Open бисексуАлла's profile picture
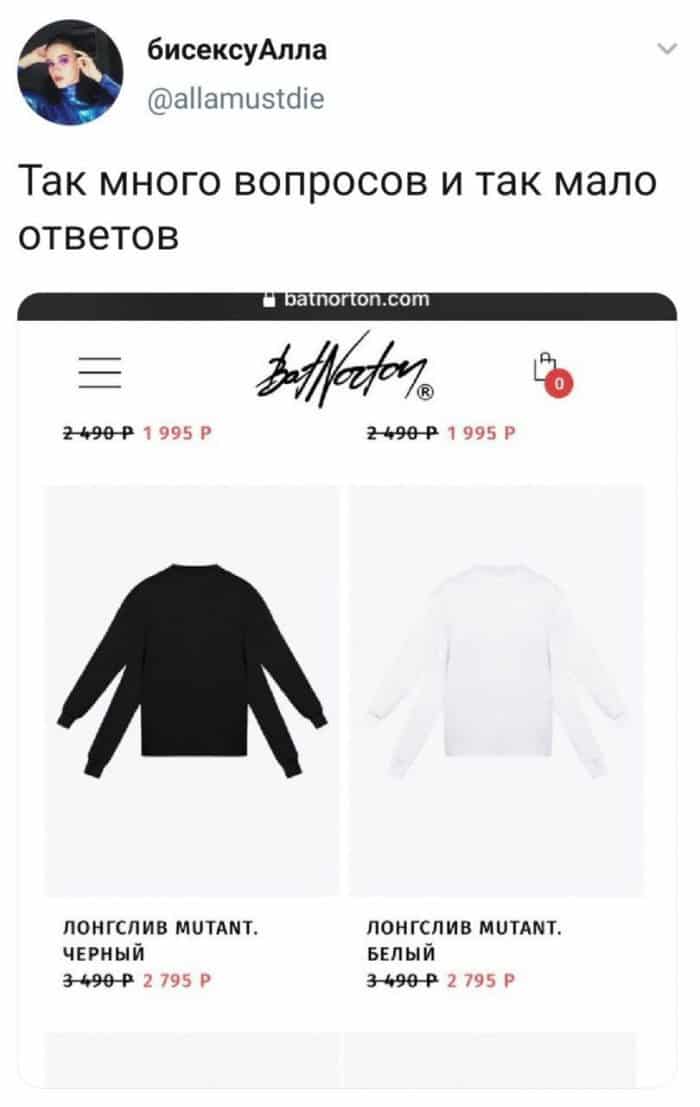The width and height of the screenshot is (700, 1107). click(70, 72)
